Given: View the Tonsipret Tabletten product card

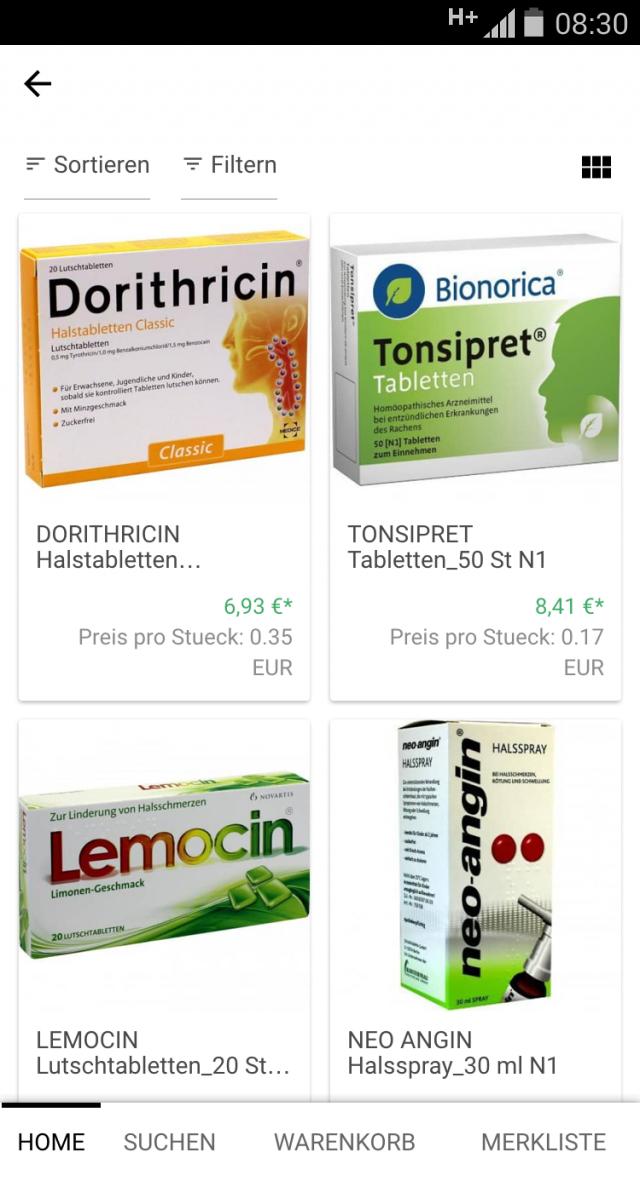Looking at the screenshot, I should 475,456.
